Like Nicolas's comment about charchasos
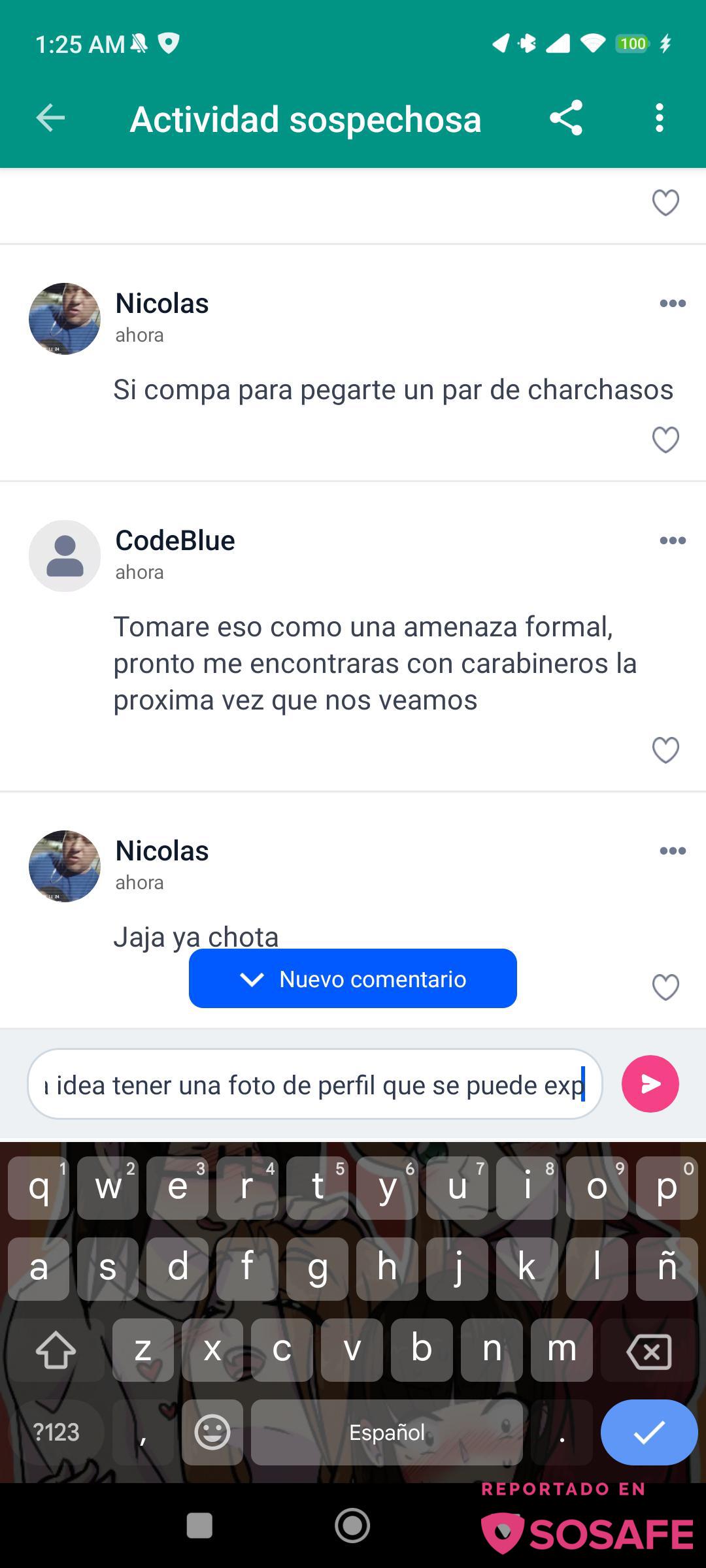 point(665,440)
